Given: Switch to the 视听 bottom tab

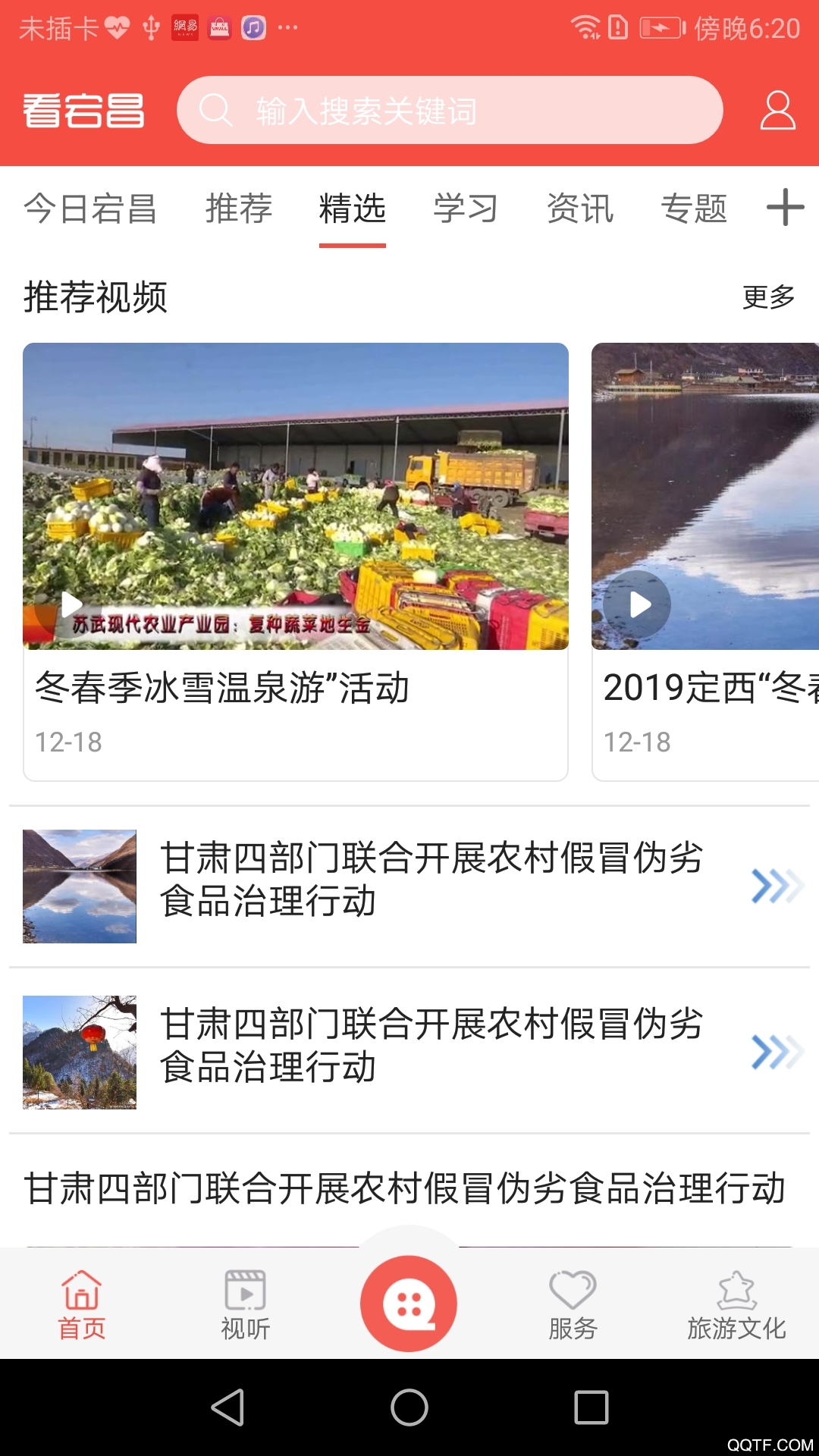Looking at the screenshot, I should [x=246, y=1305].
